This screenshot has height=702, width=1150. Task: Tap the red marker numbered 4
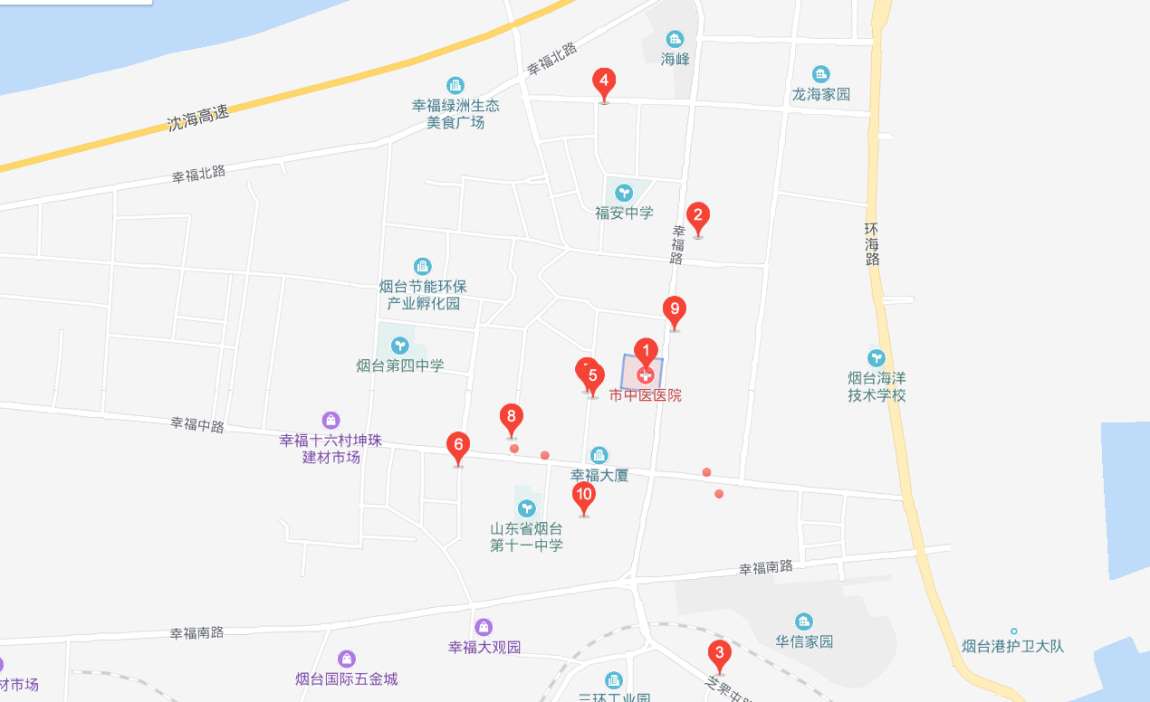[603, 81]
